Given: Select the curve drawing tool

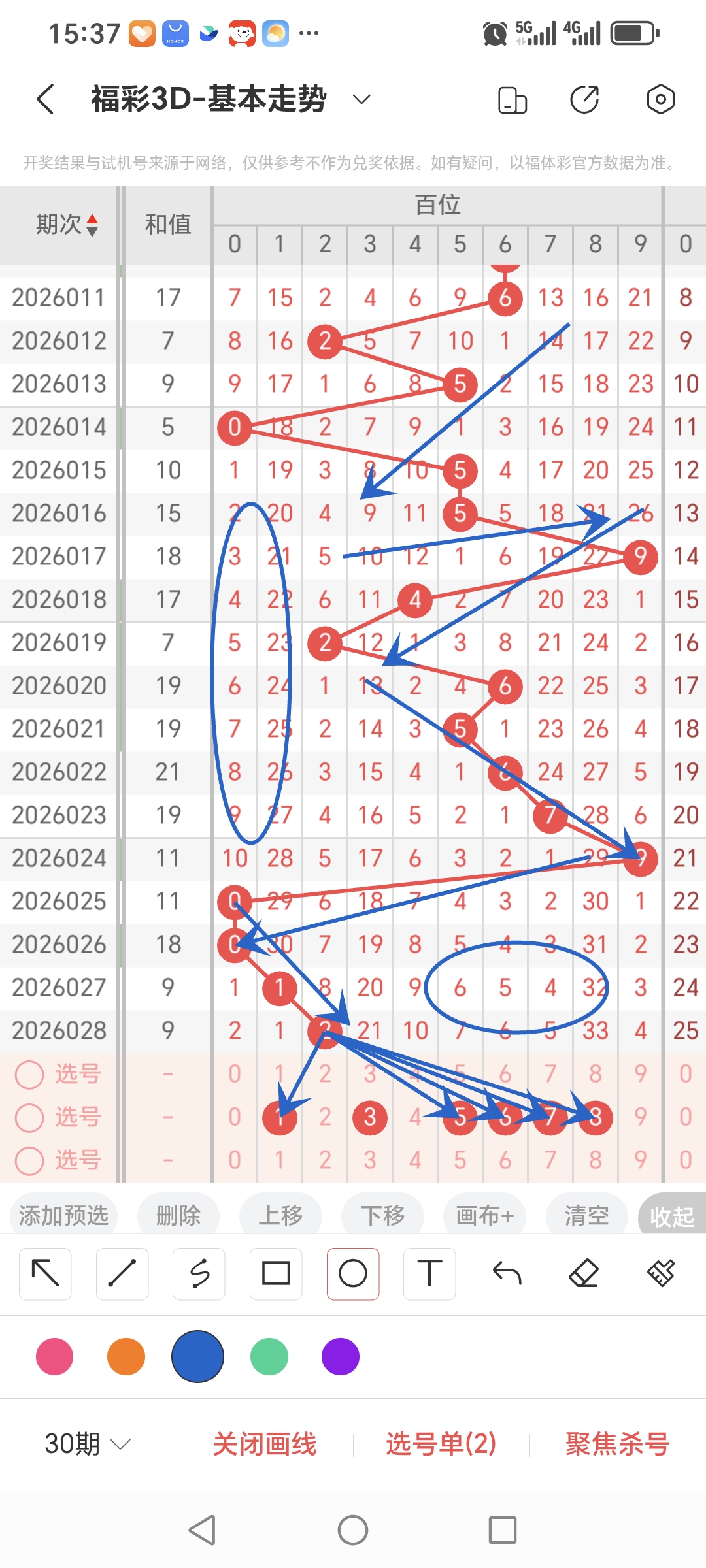Looking at the screenshot, I should (x=199, y=1273).
